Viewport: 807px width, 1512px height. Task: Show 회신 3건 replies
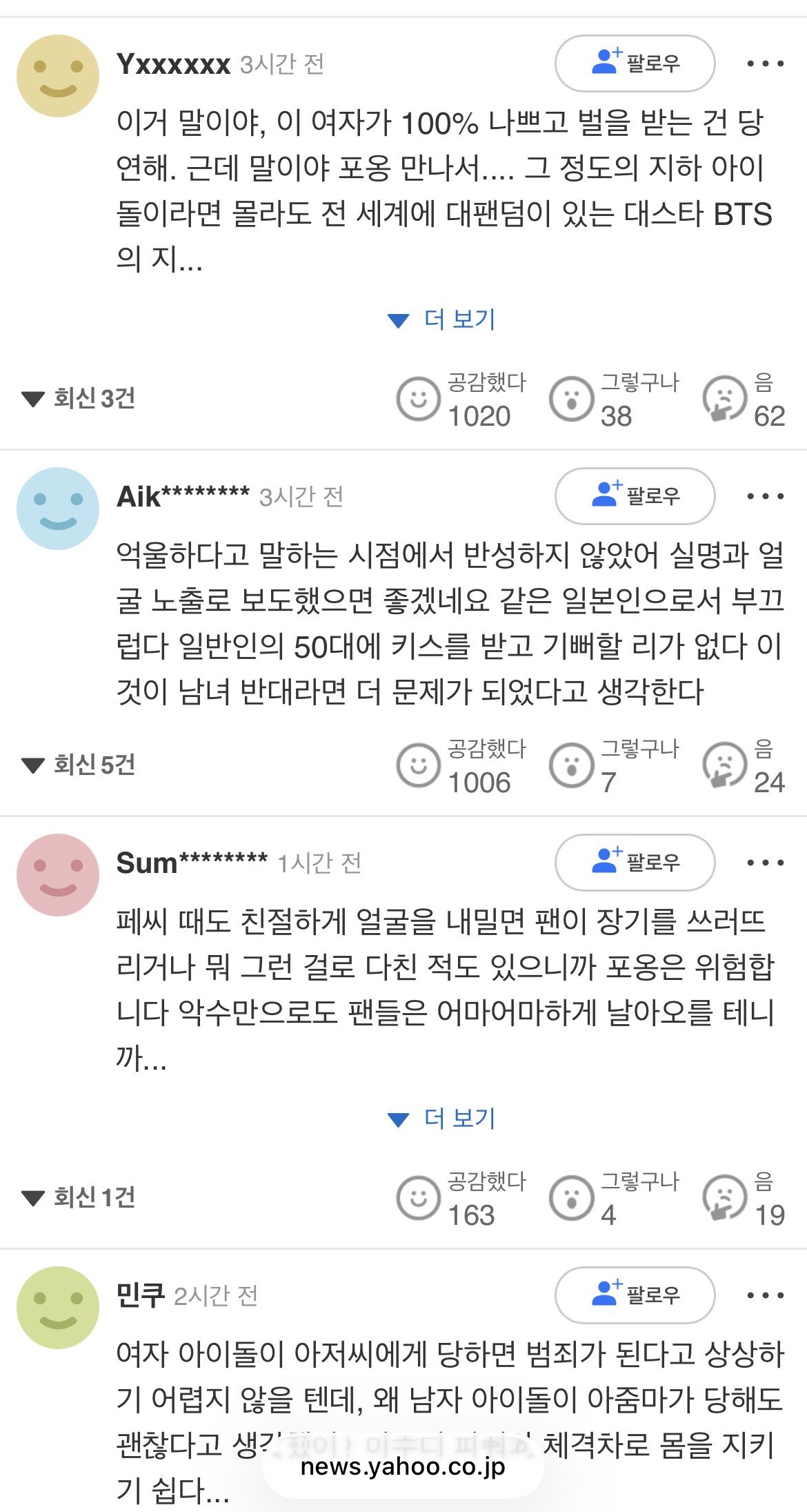[x=79, y=398]
